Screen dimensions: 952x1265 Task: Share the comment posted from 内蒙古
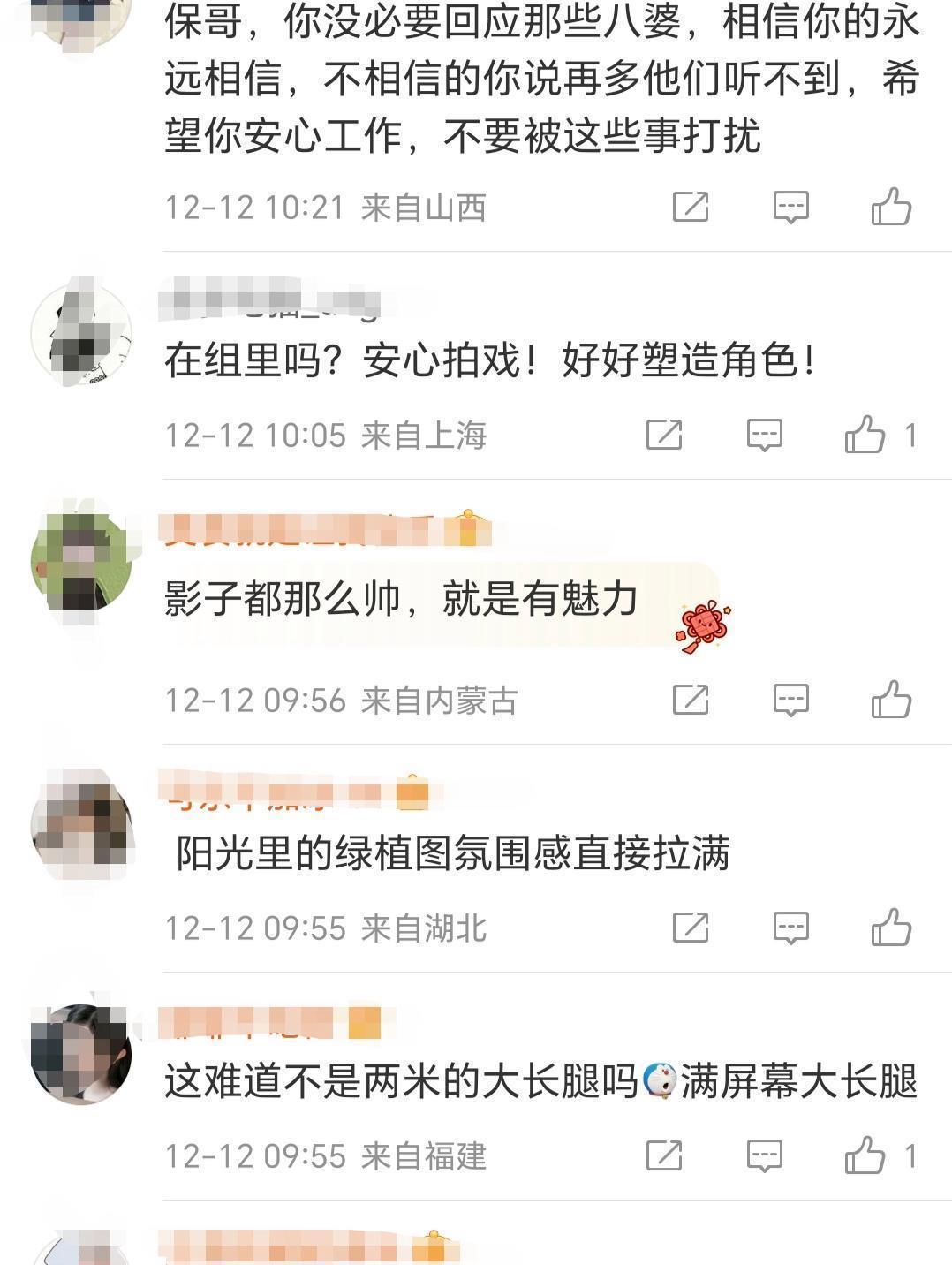click(690, 701)
